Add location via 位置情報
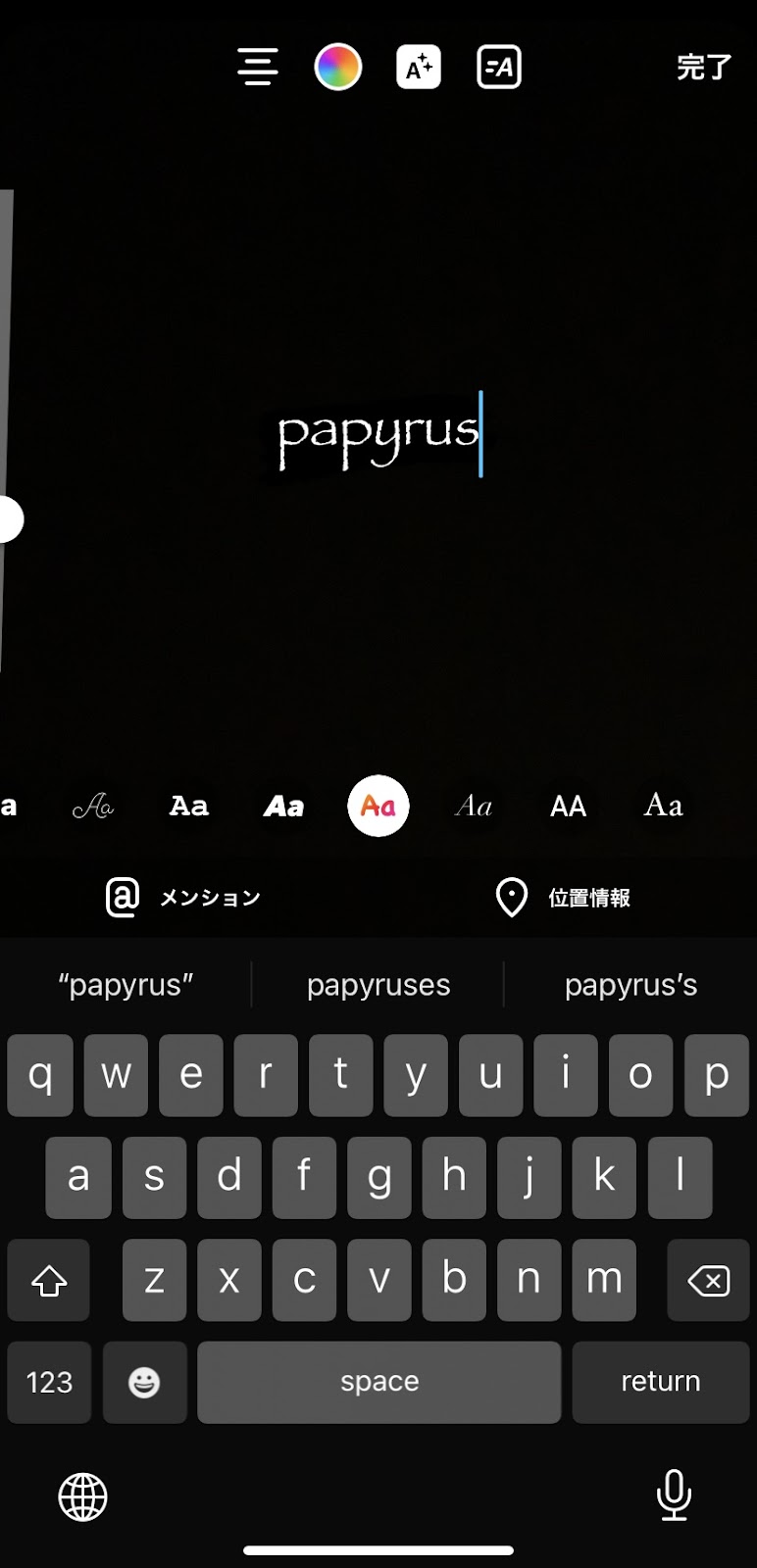Image resolution: width=757 pixels, height=1568 pixels. (x=564, y=898)
